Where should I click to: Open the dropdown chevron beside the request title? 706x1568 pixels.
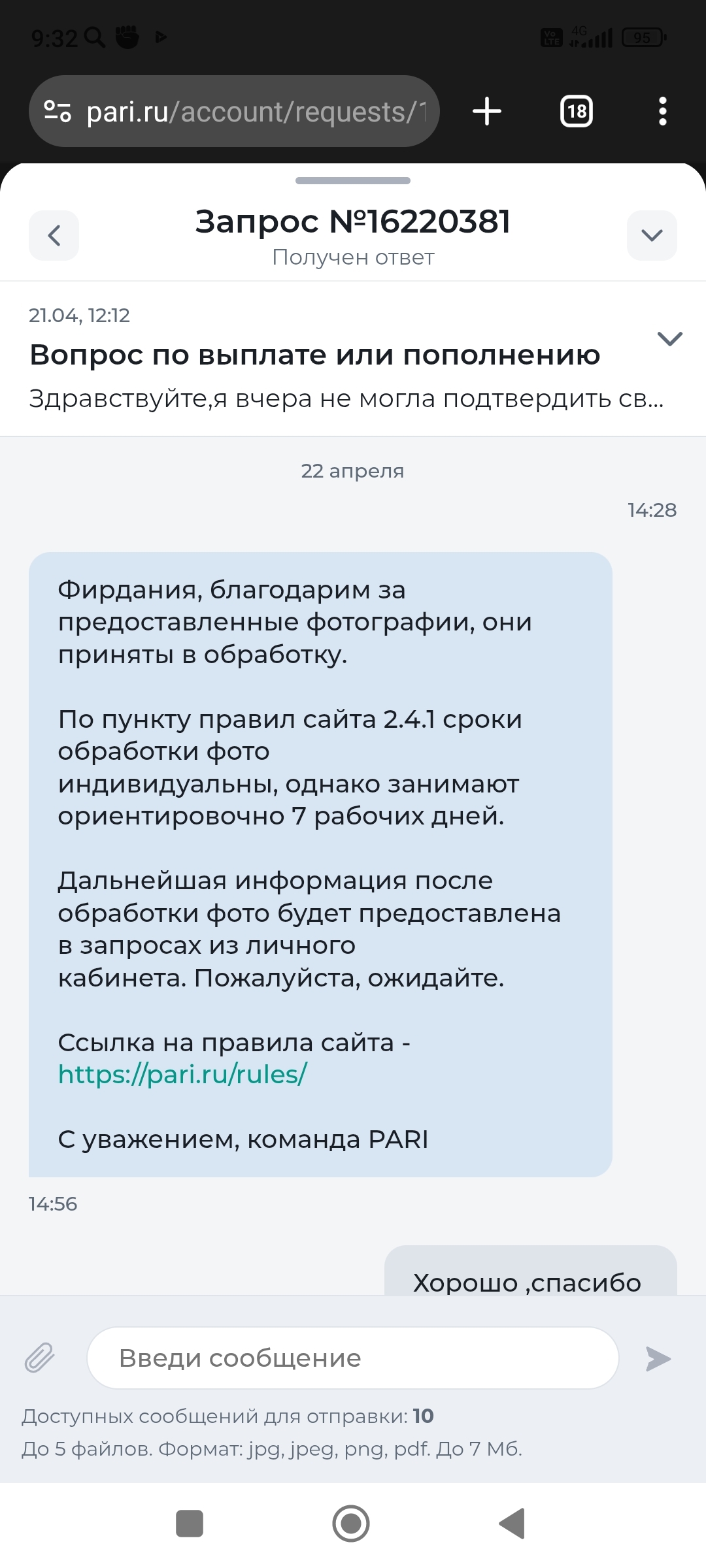[x=651, y=235]
